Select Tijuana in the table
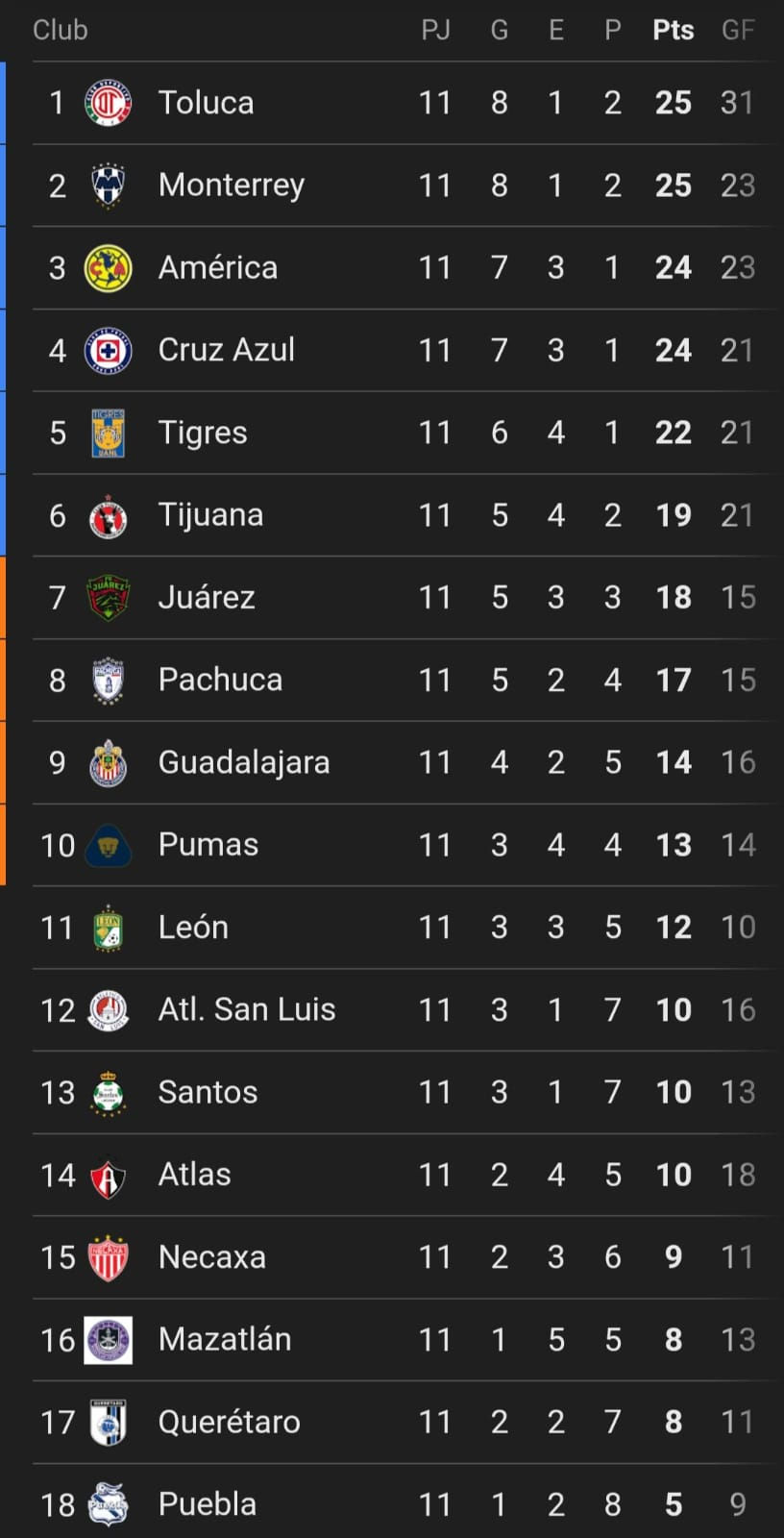The height and width of the screenshot is (1538, 784). click(x=210, y=515)
